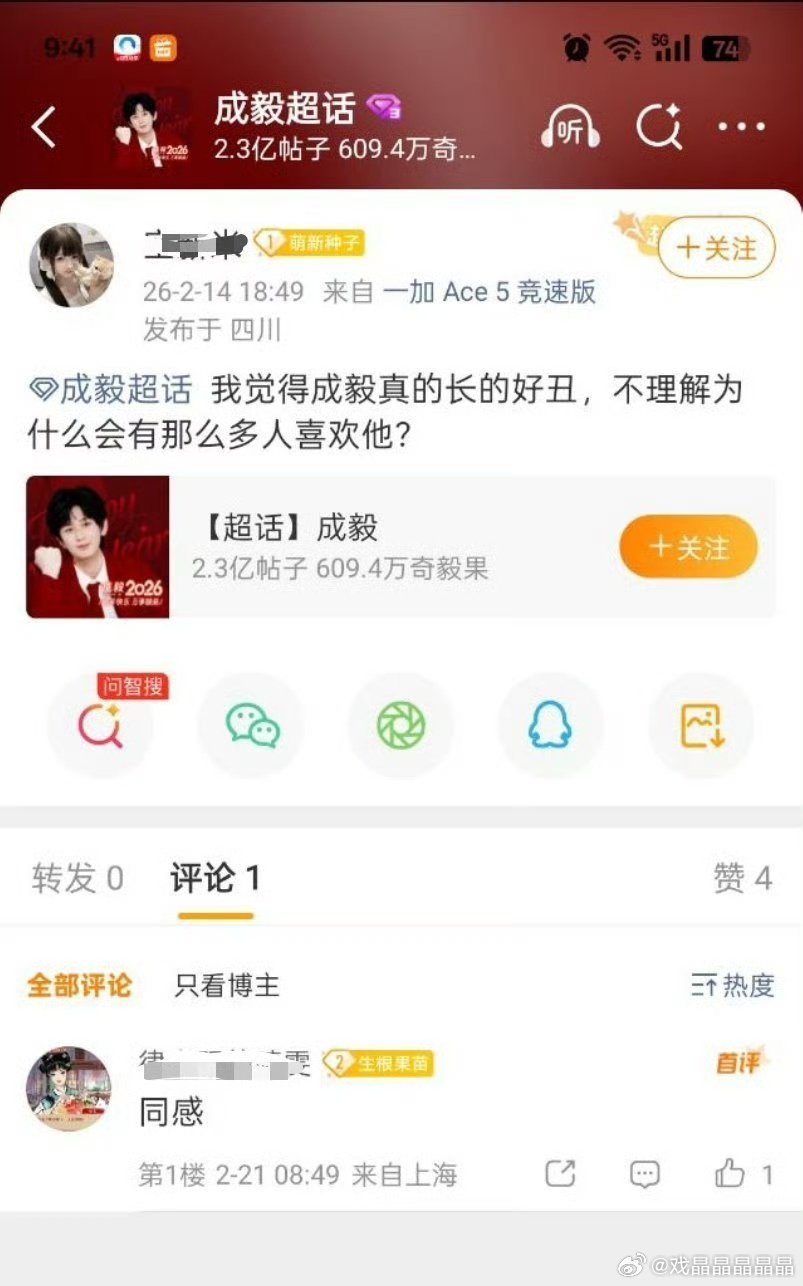The height and width of the screenshot is (1286, 803).
Task: Open the commenter's avatar thumbnail
Action: coord(69,1089)
